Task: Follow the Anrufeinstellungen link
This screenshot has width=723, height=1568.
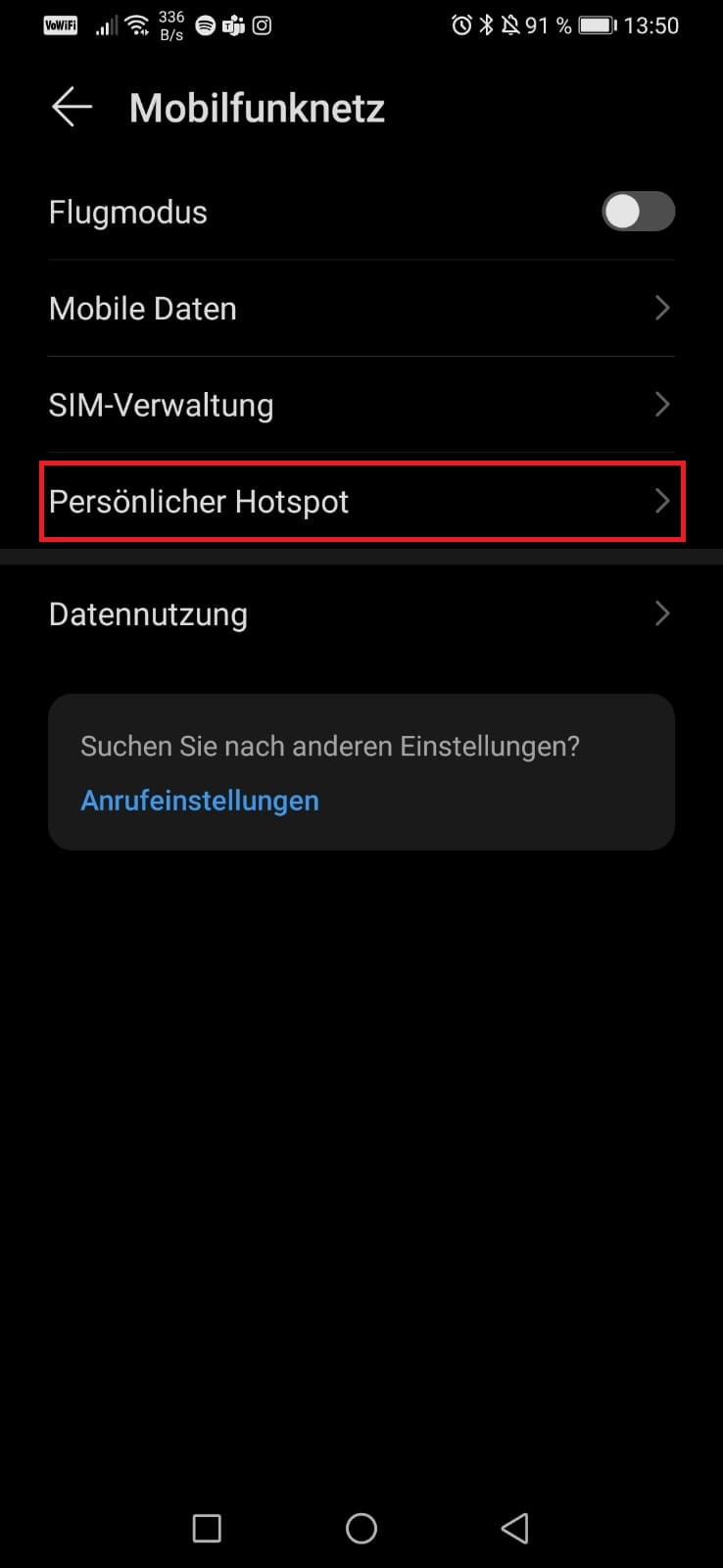Action: 200,801
